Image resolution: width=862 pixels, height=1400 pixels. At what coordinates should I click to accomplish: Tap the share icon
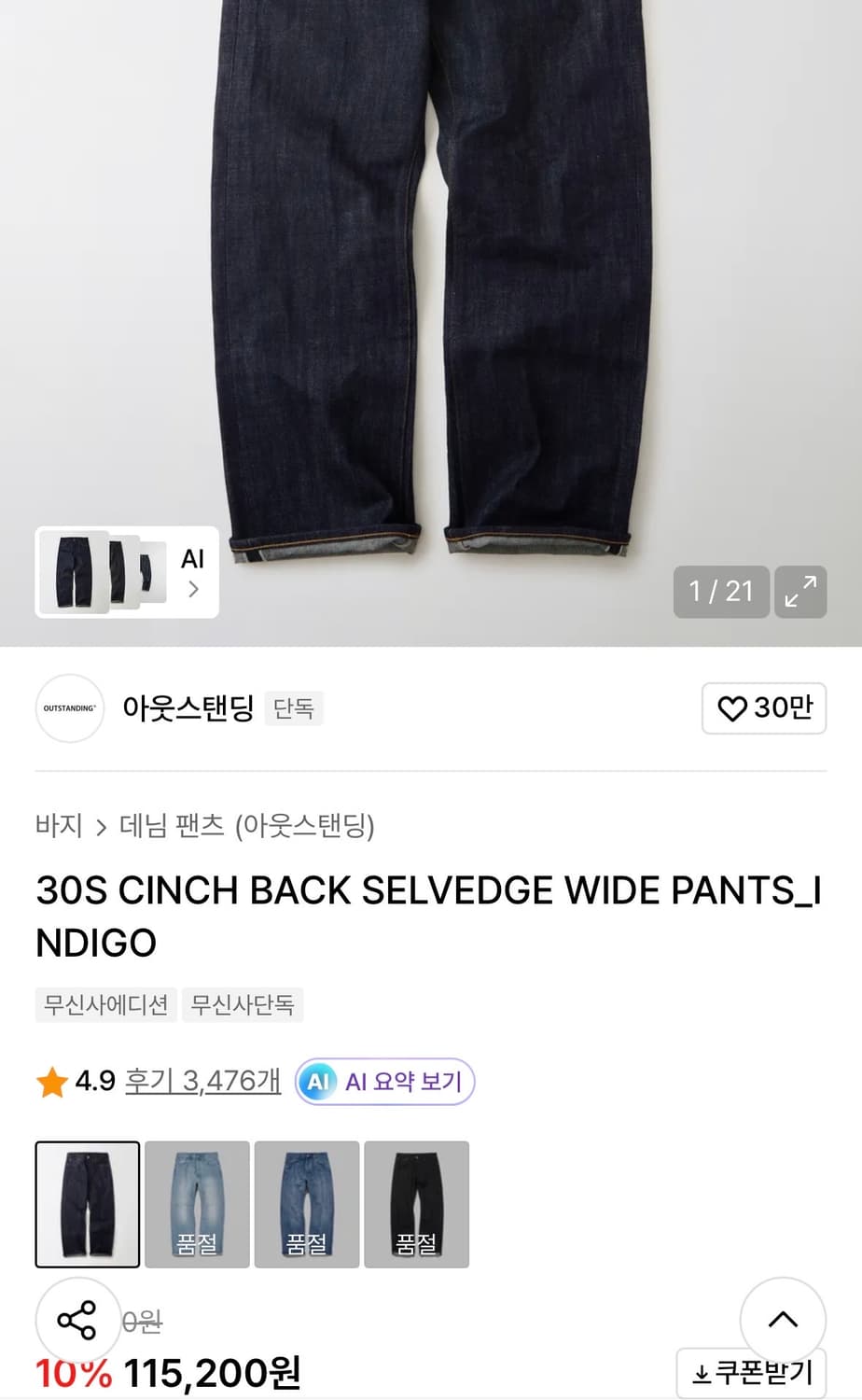coord(77,1321)
